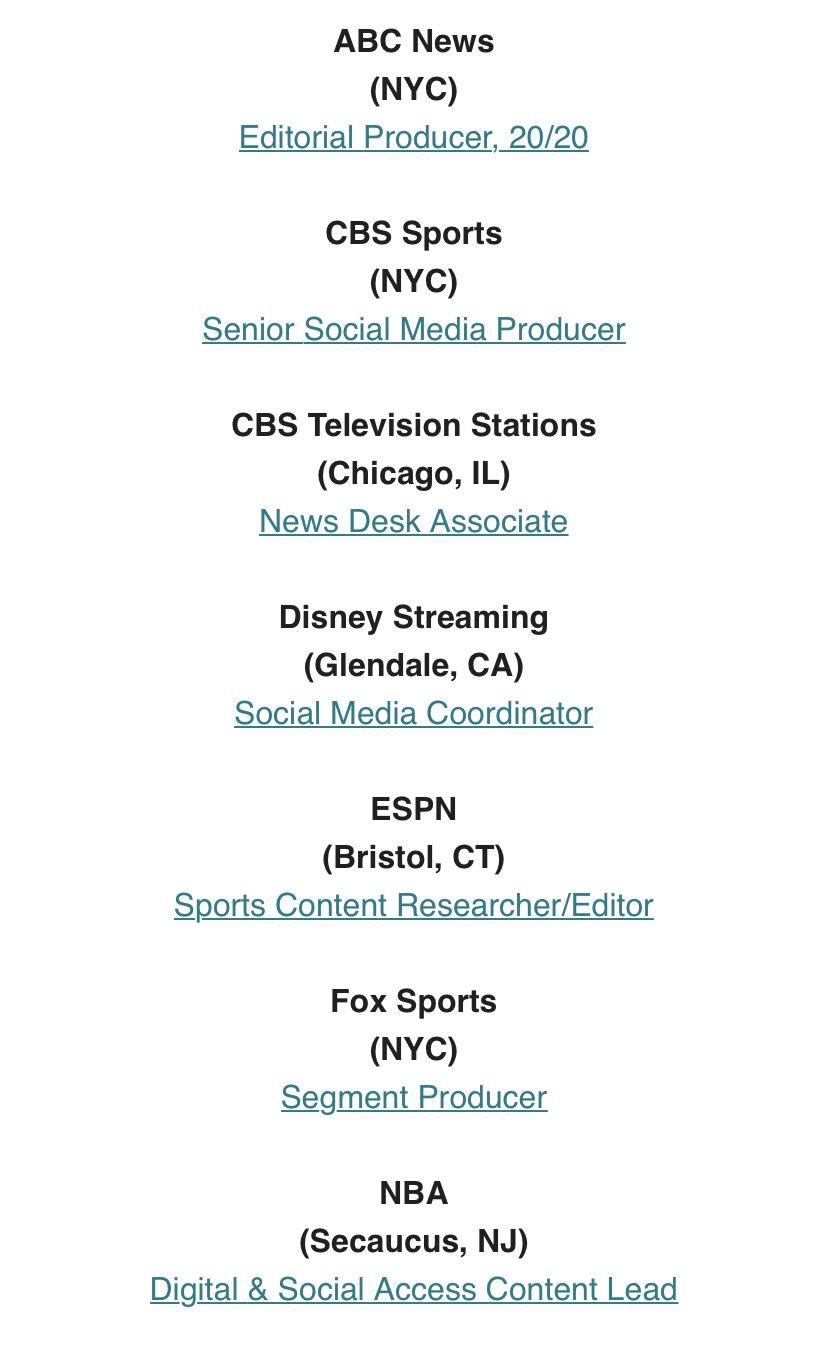View the News Desk Associate posting
Viewport: 827px width, 1348px height.
point(413,522)
